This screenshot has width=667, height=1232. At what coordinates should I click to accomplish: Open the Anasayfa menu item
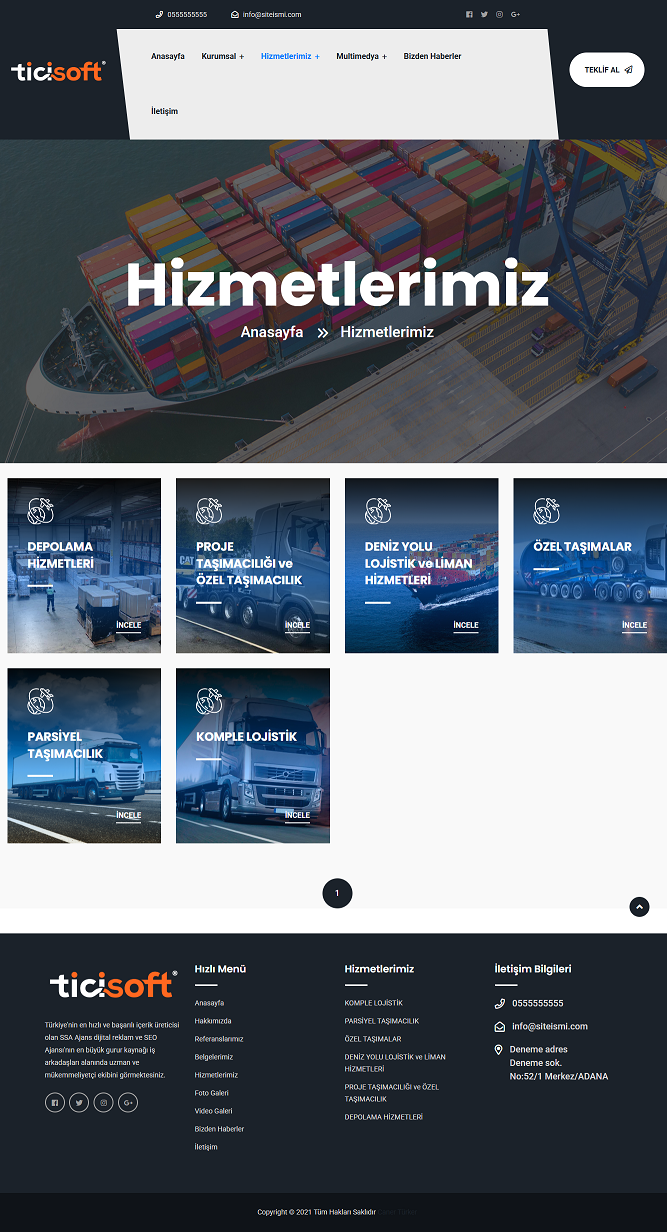tap(168, 57)
